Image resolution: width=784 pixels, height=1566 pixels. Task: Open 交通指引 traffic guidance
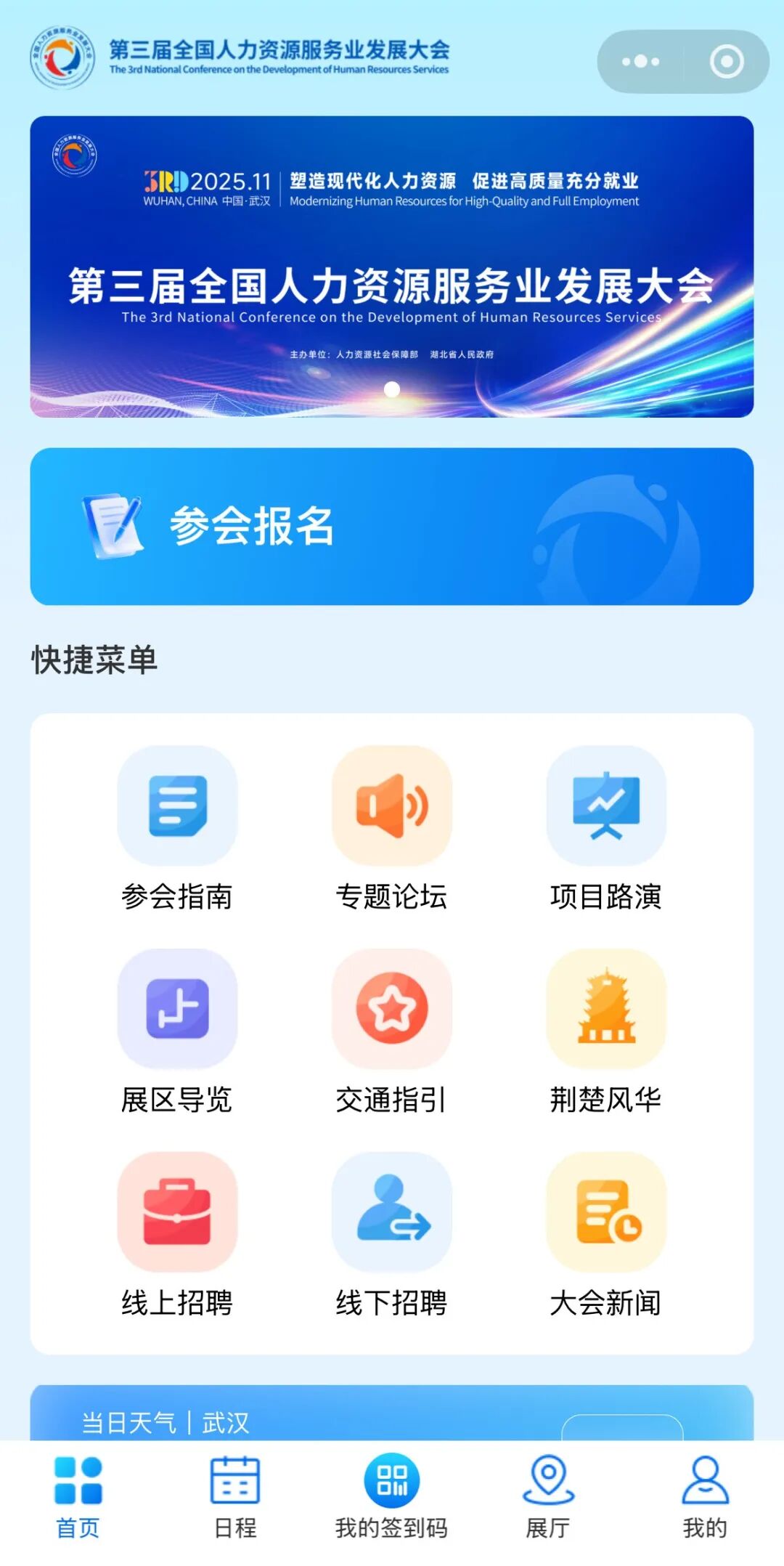[392, 1031]
